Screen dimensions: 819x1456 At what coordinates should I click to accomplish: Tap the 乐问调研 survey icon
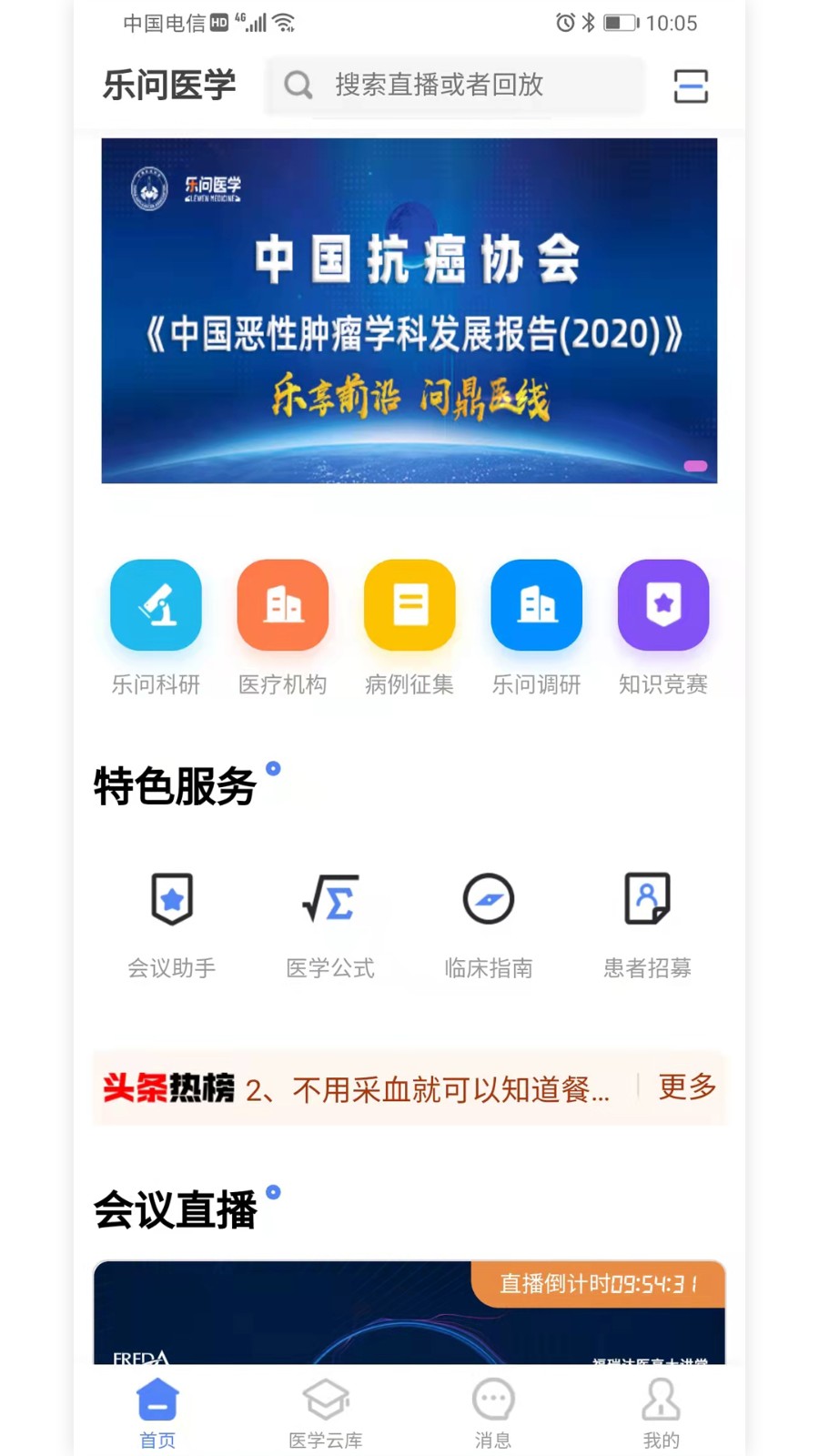click(536, 605)
